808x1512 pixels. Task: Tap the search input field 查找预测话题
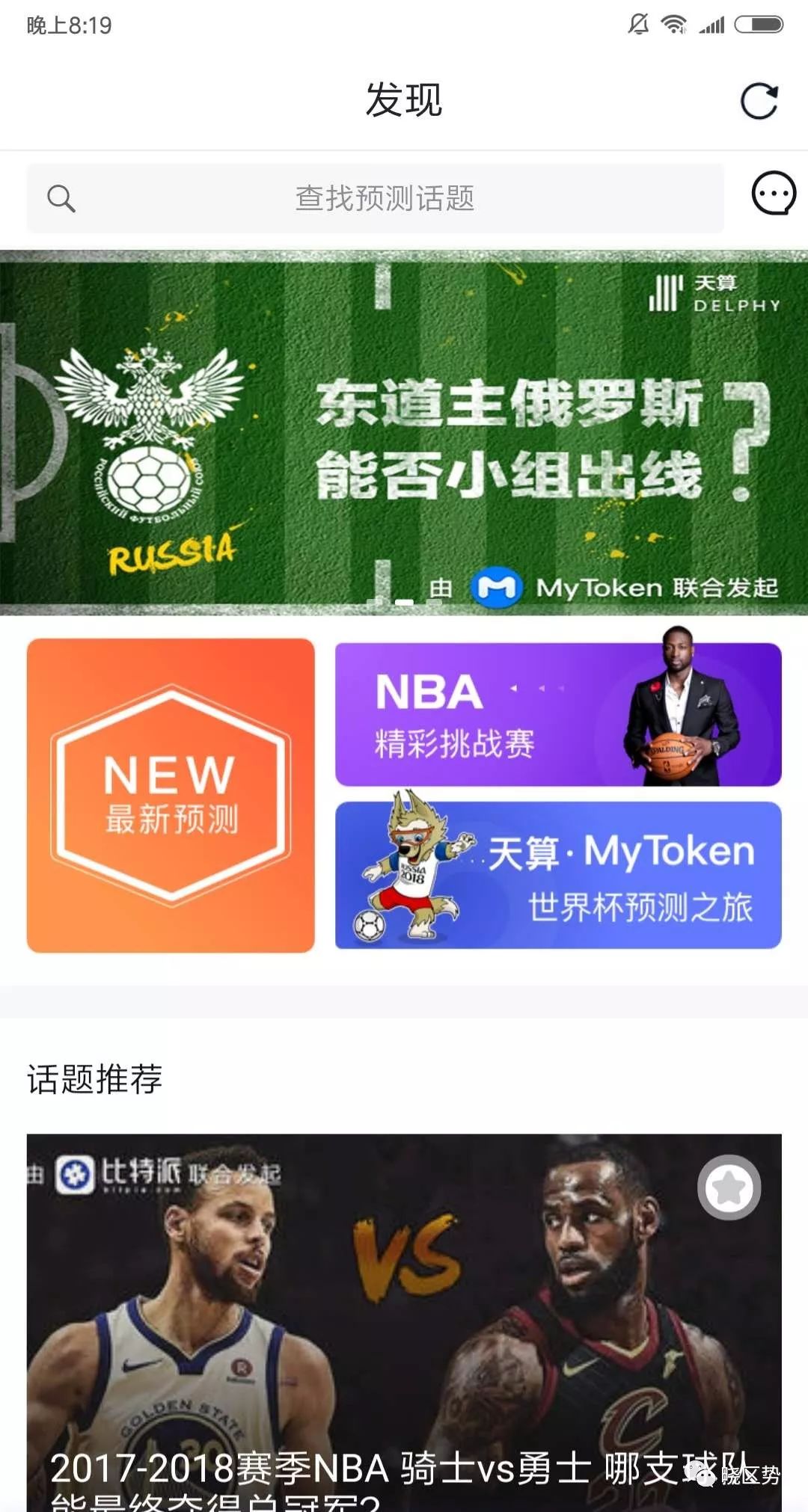click(385, 198)
